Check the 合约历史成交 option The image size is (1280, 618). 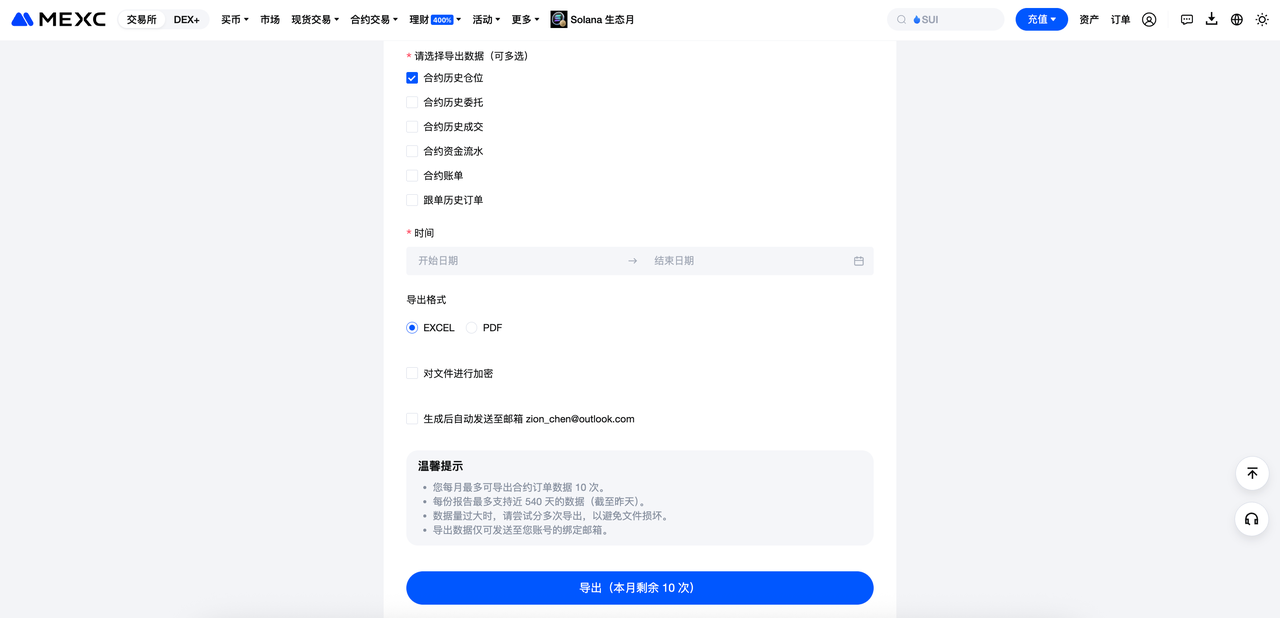[412, 127]
